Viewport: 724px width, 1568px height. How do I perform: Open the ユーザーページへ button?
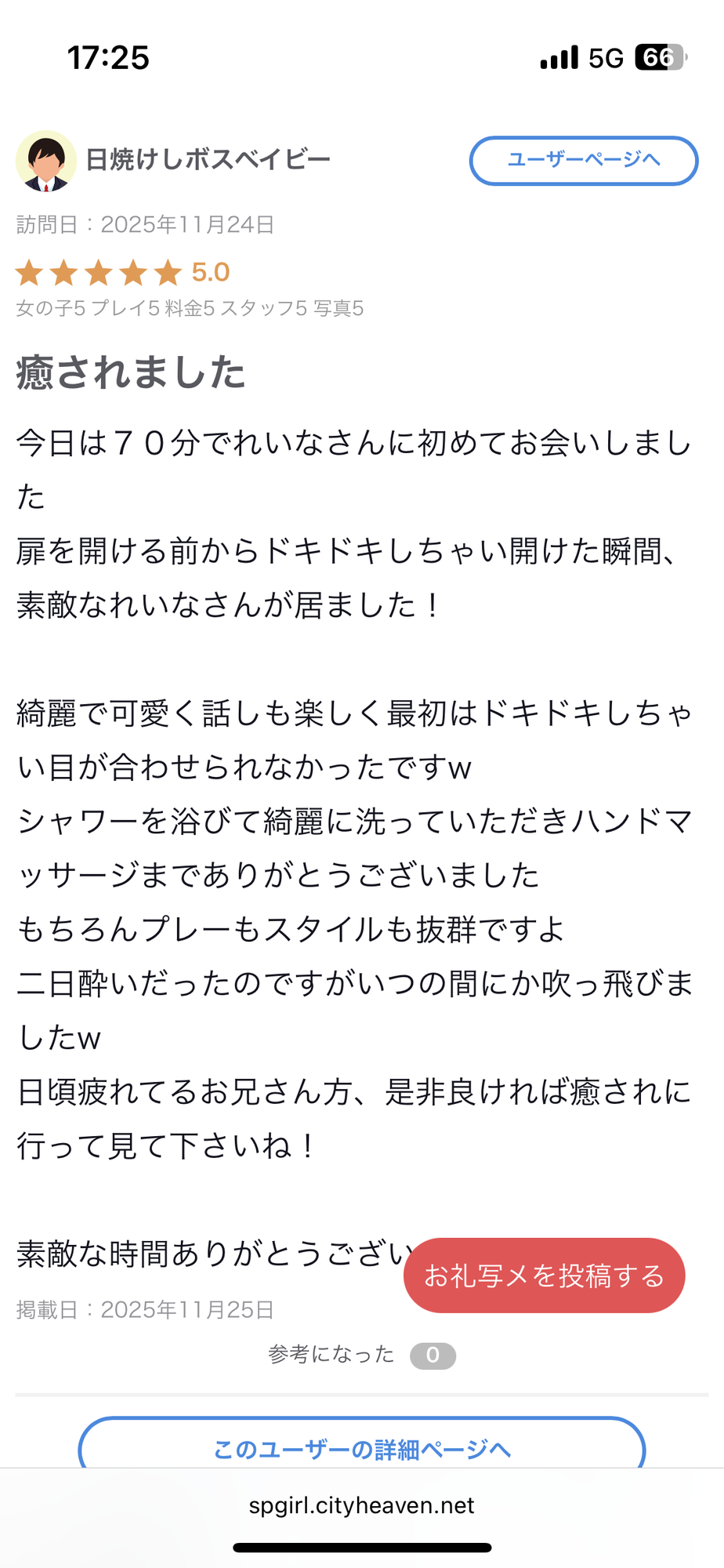[583, 161]
